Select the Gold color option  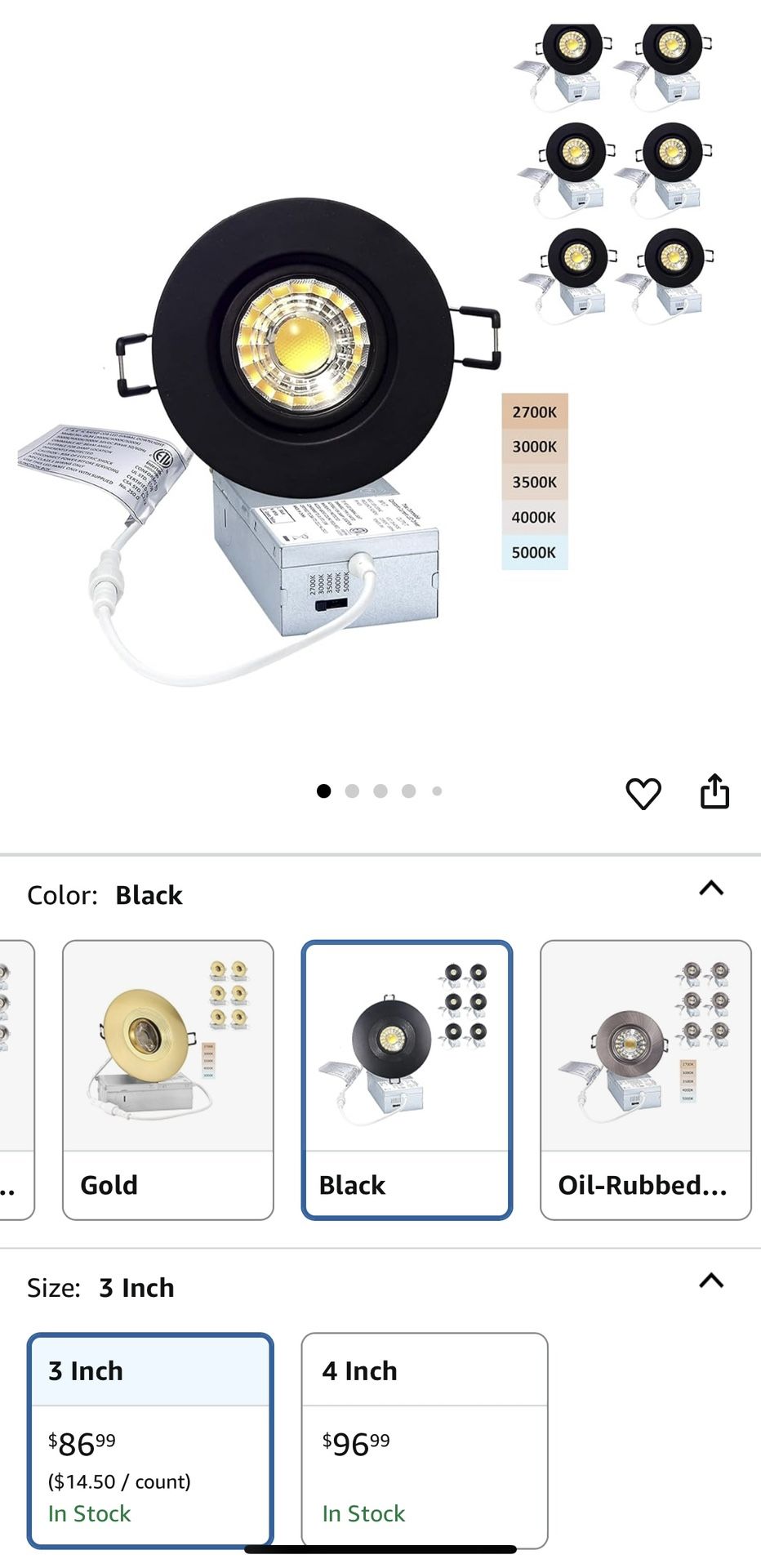(168, 1079)
